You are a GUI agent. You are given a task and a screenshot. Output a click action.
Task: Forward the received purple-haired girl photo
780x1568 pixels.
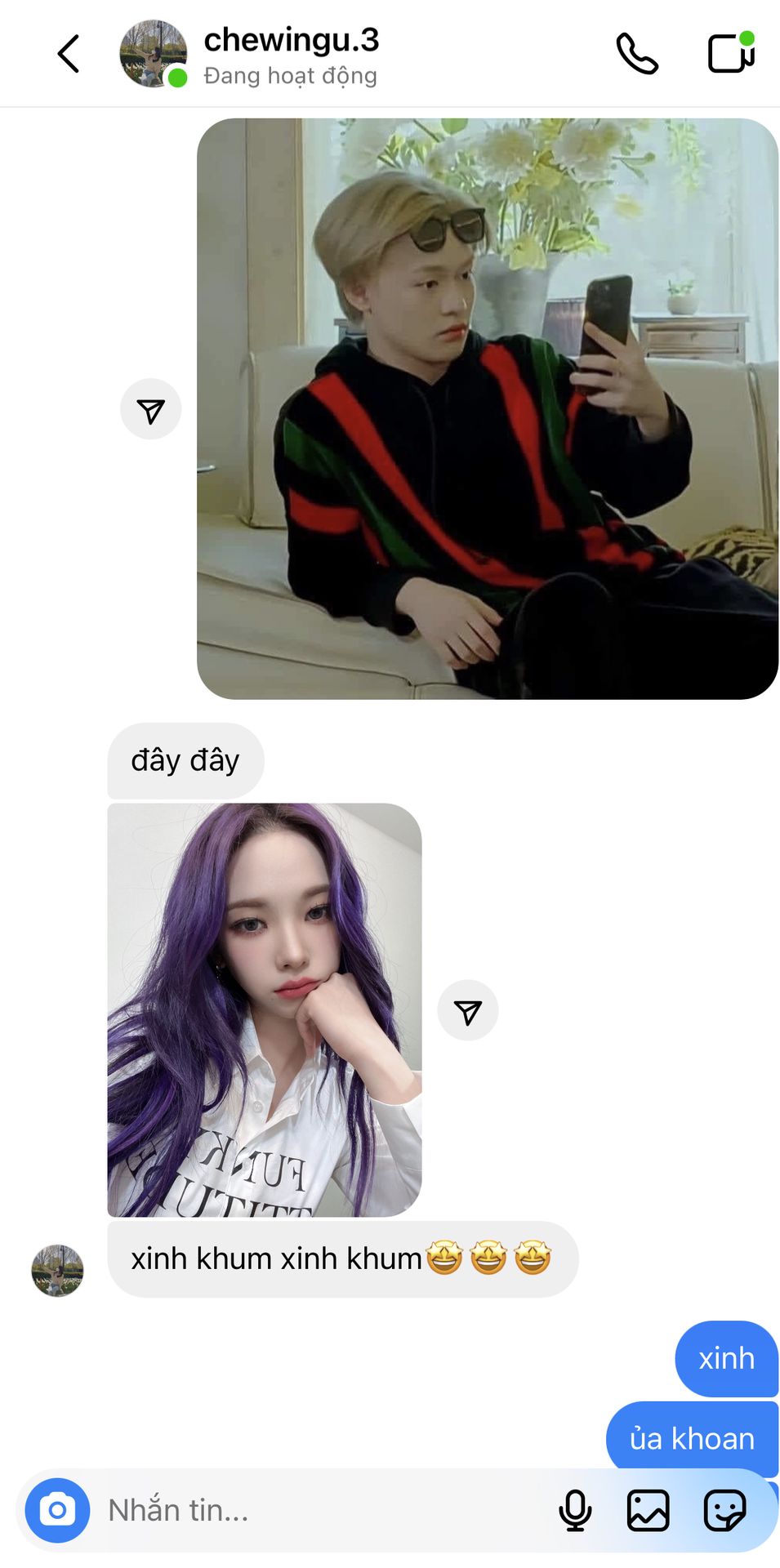click(x=468, y=1010)
